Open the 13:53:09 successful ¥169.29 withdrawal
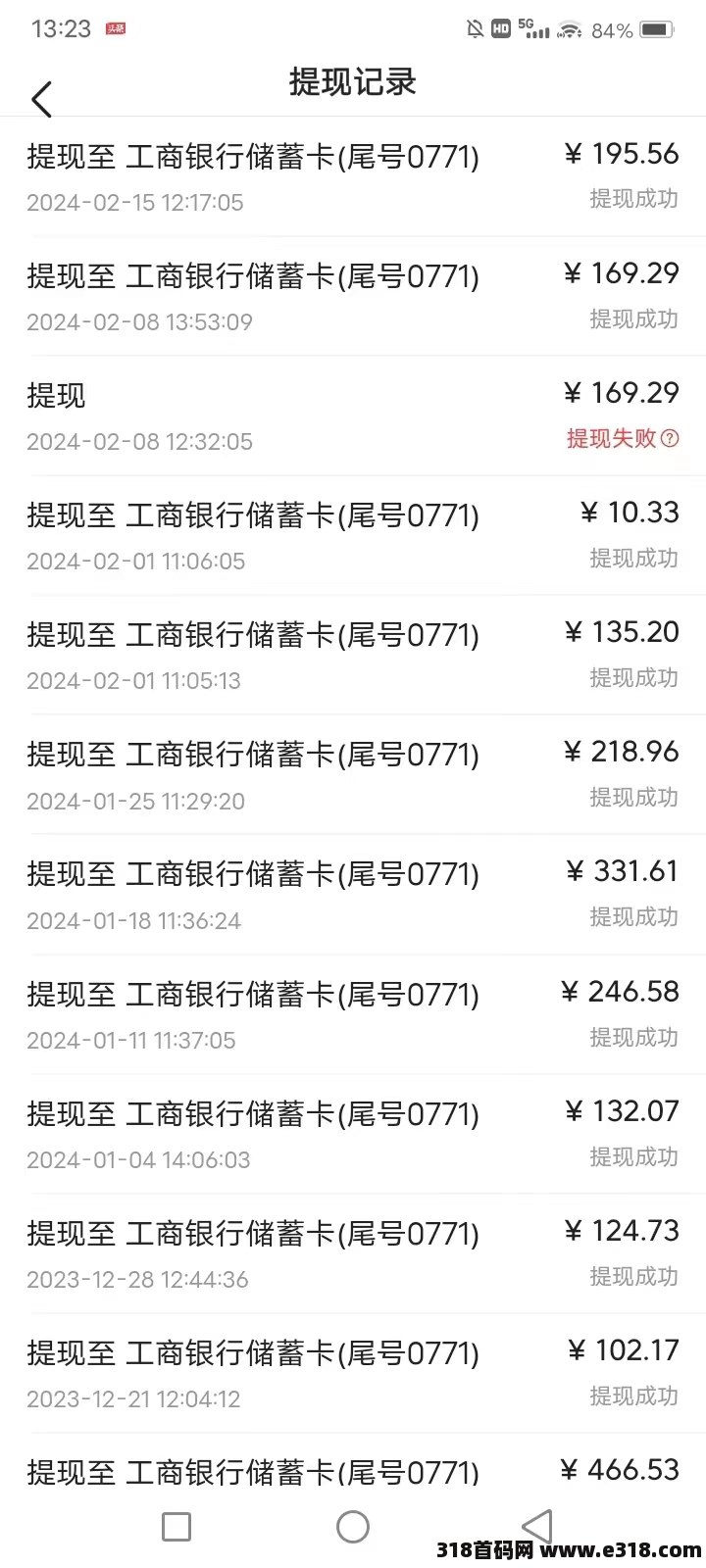 pos(353,296)
